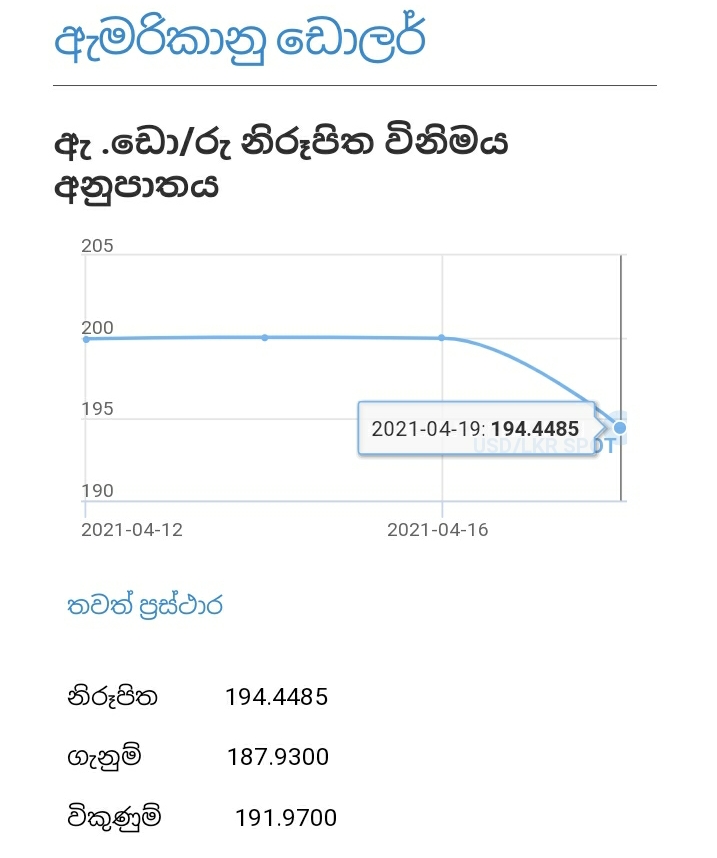Select the 2021-04-12 point on the chart
The width and height of the screenshot is (717, 858).
pyautogui.click(x=86, y=339)
